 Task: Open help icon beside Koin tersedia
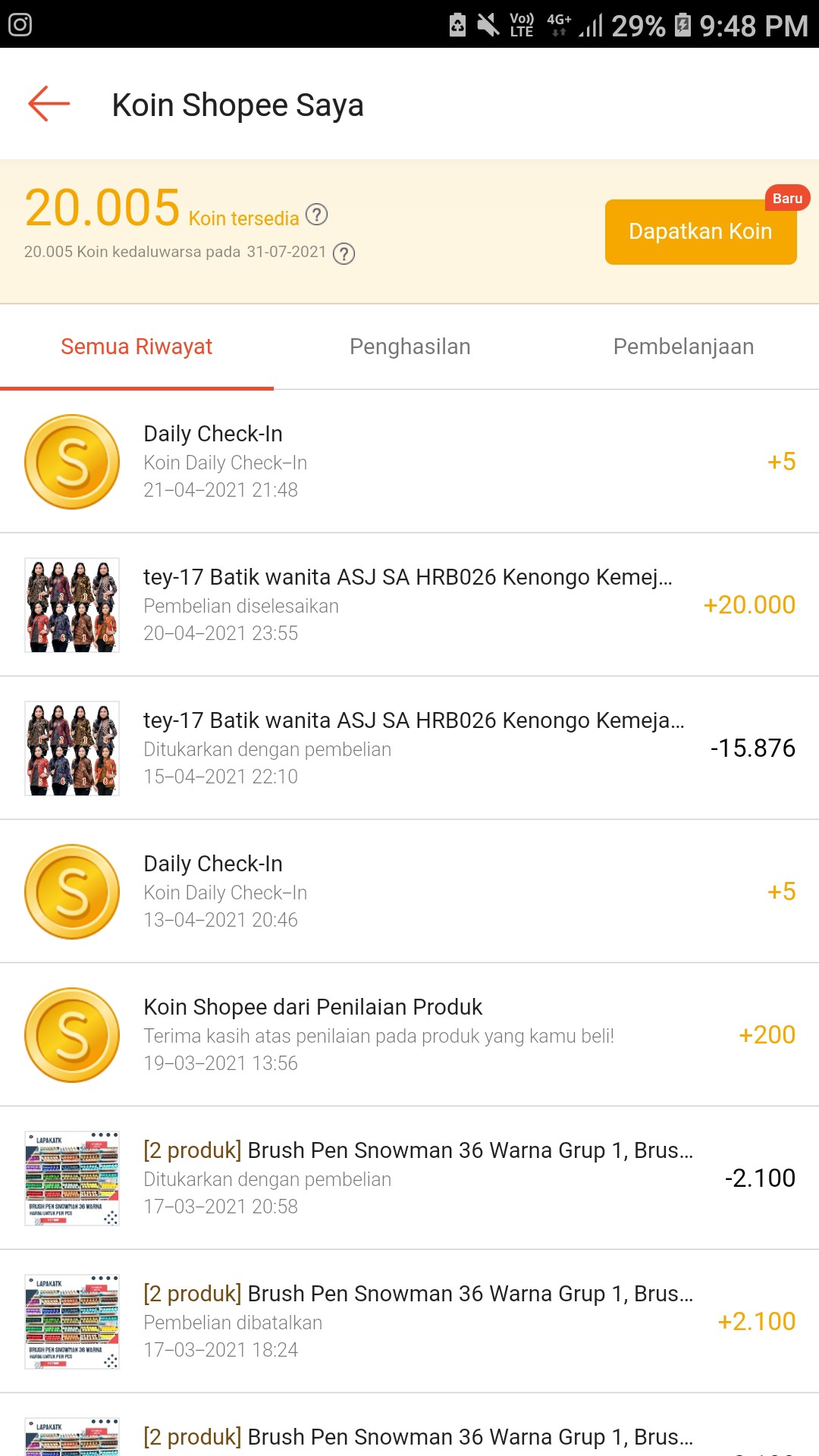pyautogui.click(x=316, y=215)
